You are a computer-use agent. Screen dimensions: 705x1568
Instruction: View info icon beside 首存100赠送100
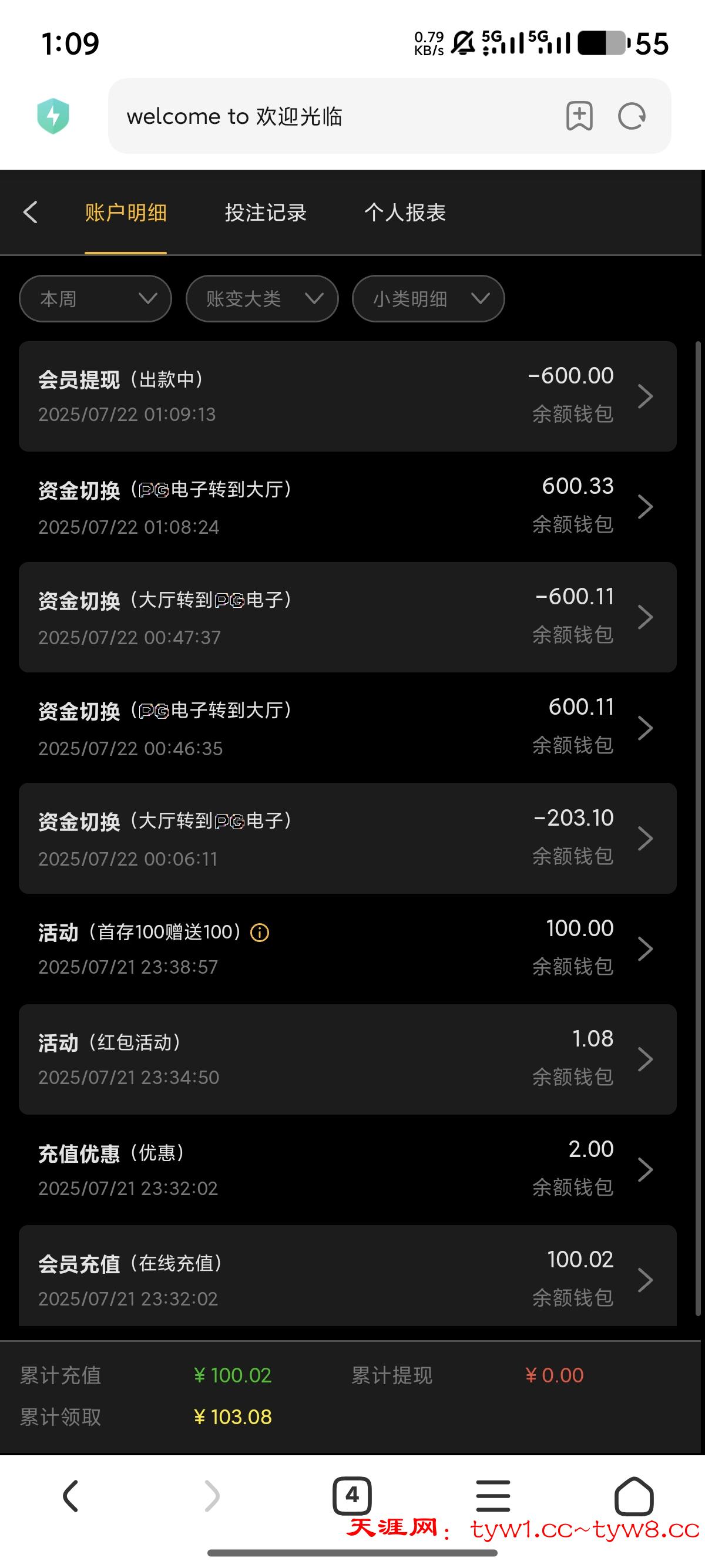click(x=260, y=933)
